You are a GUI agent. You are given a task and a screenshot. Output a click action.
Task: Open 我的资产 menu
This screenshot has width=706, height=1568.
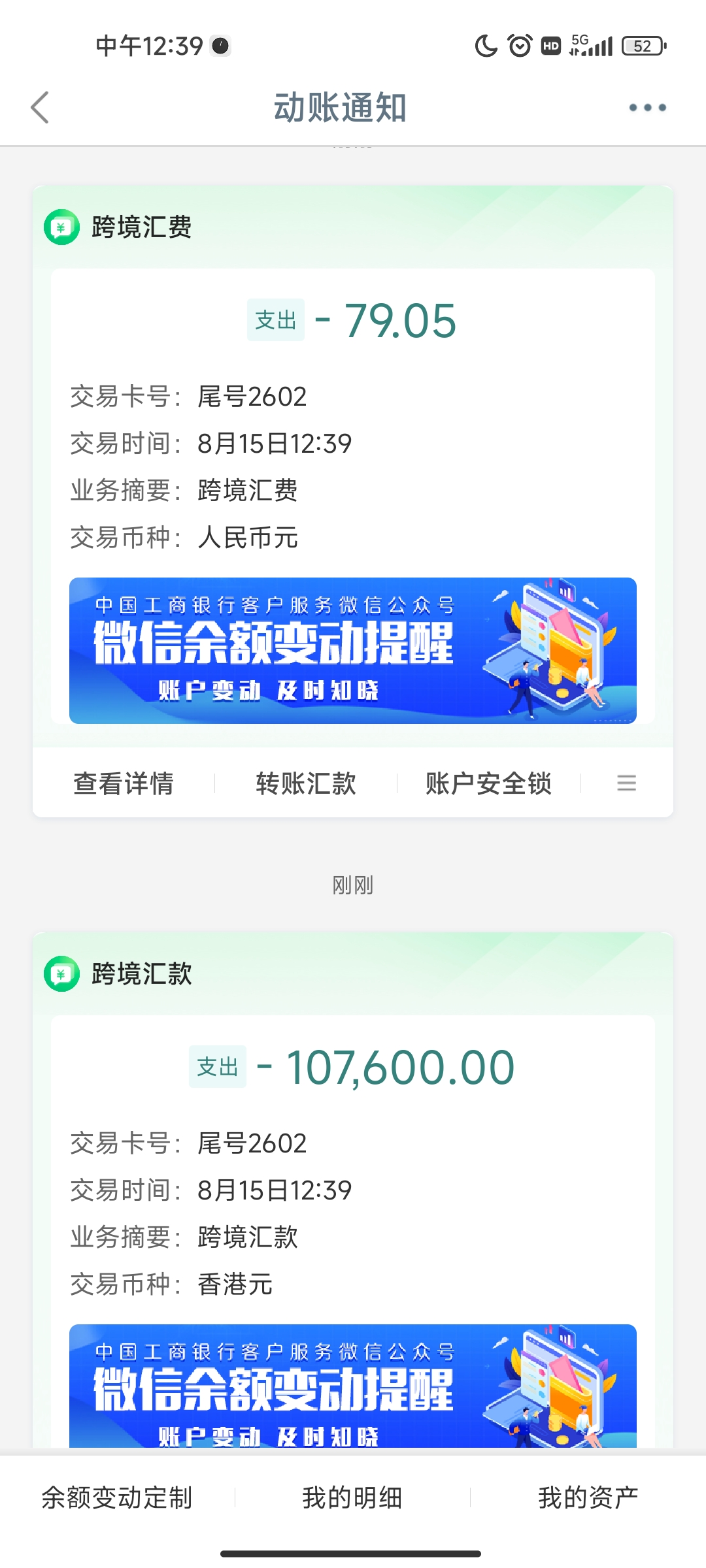(588, 1497)
